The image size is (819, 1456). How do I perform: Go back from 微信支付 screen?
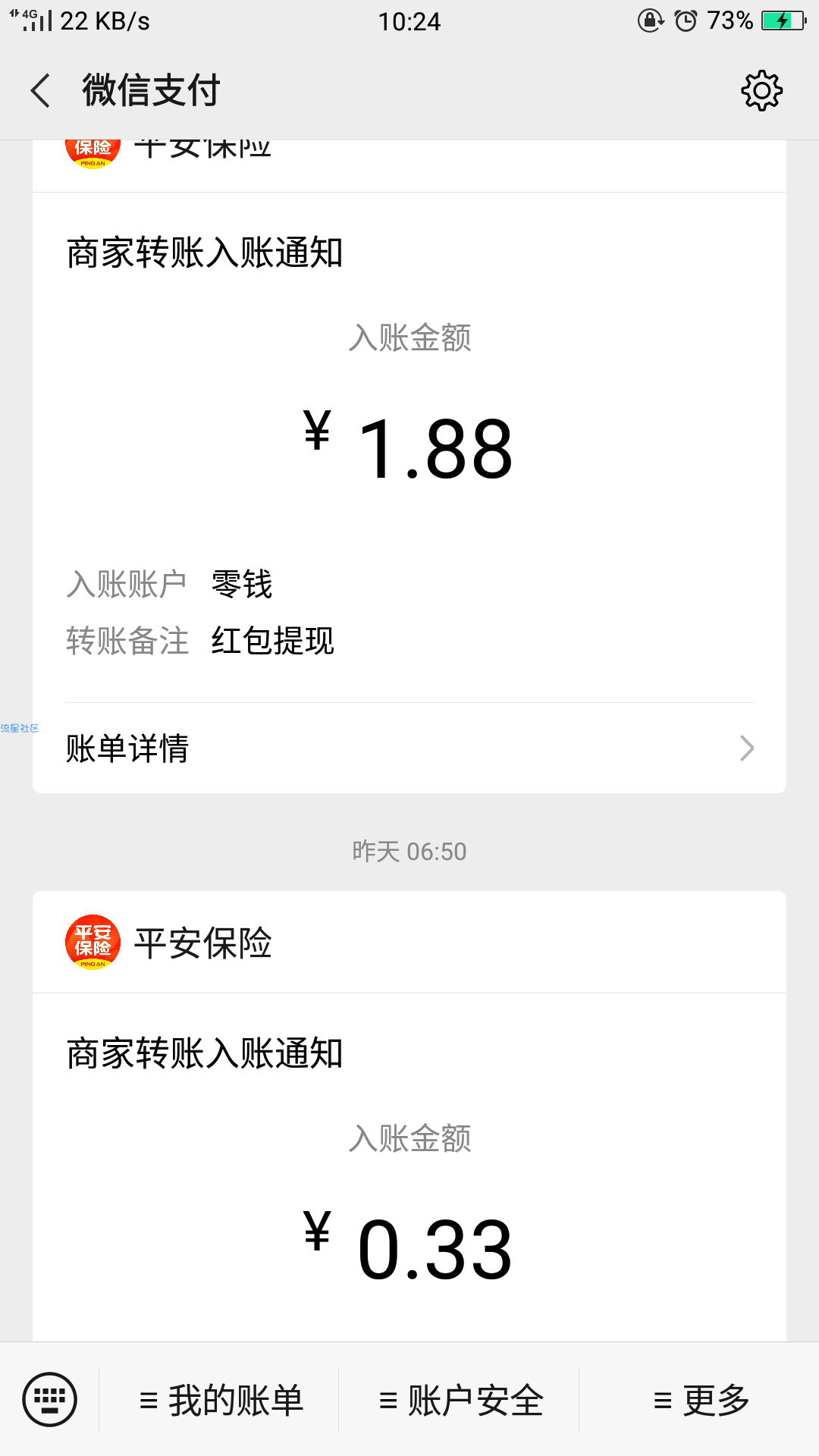coord(41,91)
